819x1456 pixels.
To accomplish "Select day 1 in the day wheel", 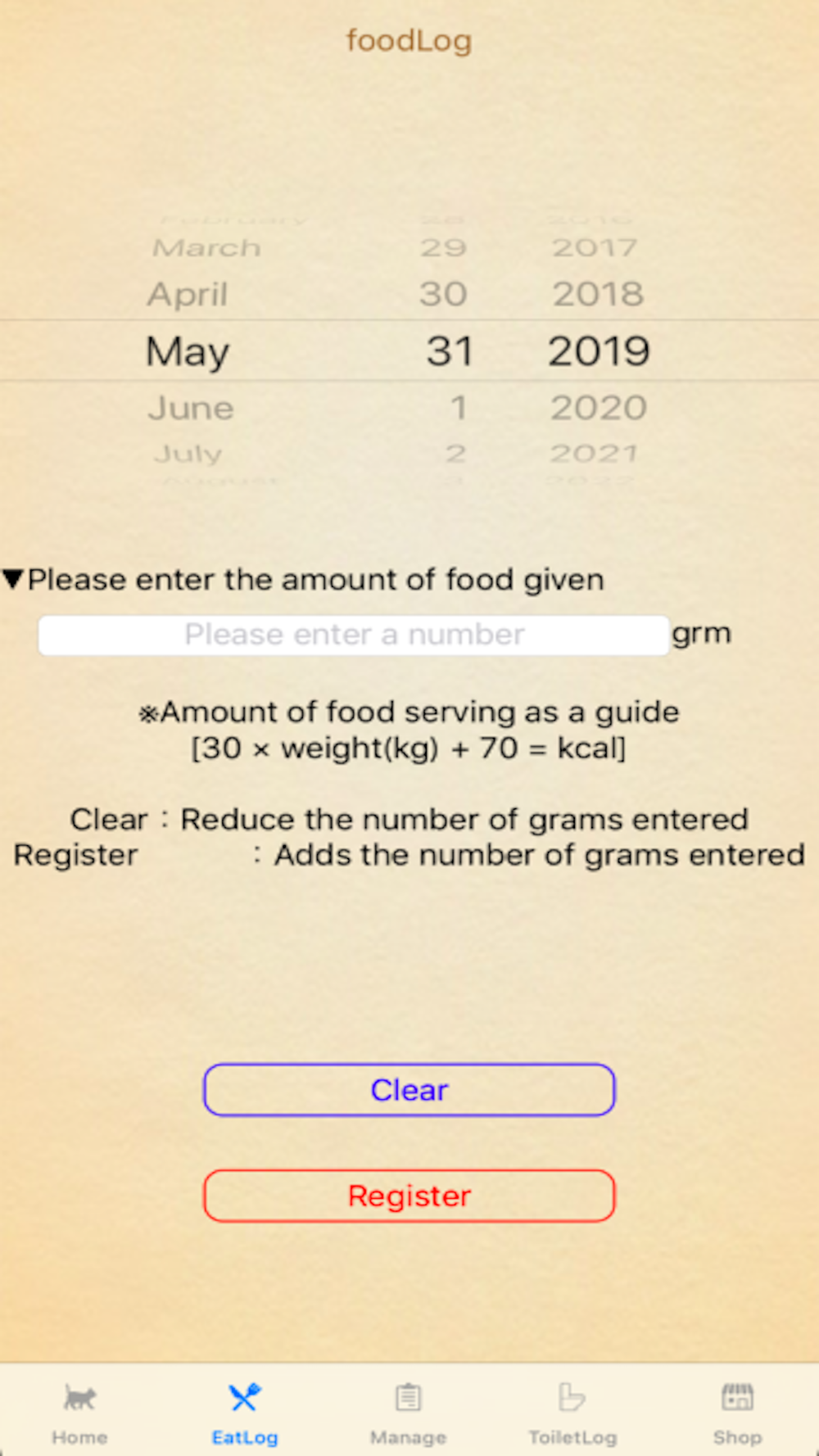I will point(458,408).
